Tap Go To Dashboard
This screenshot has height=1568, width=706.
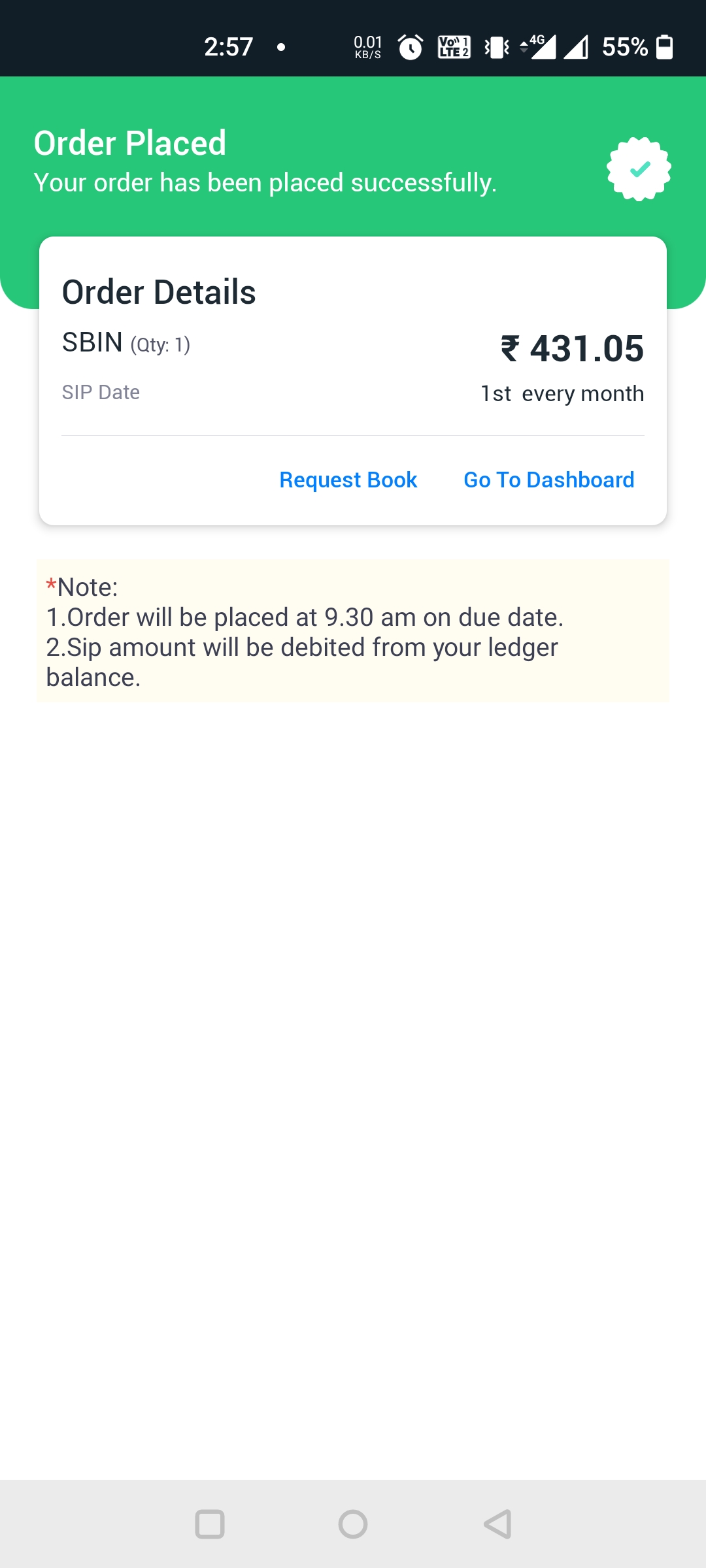548,480
